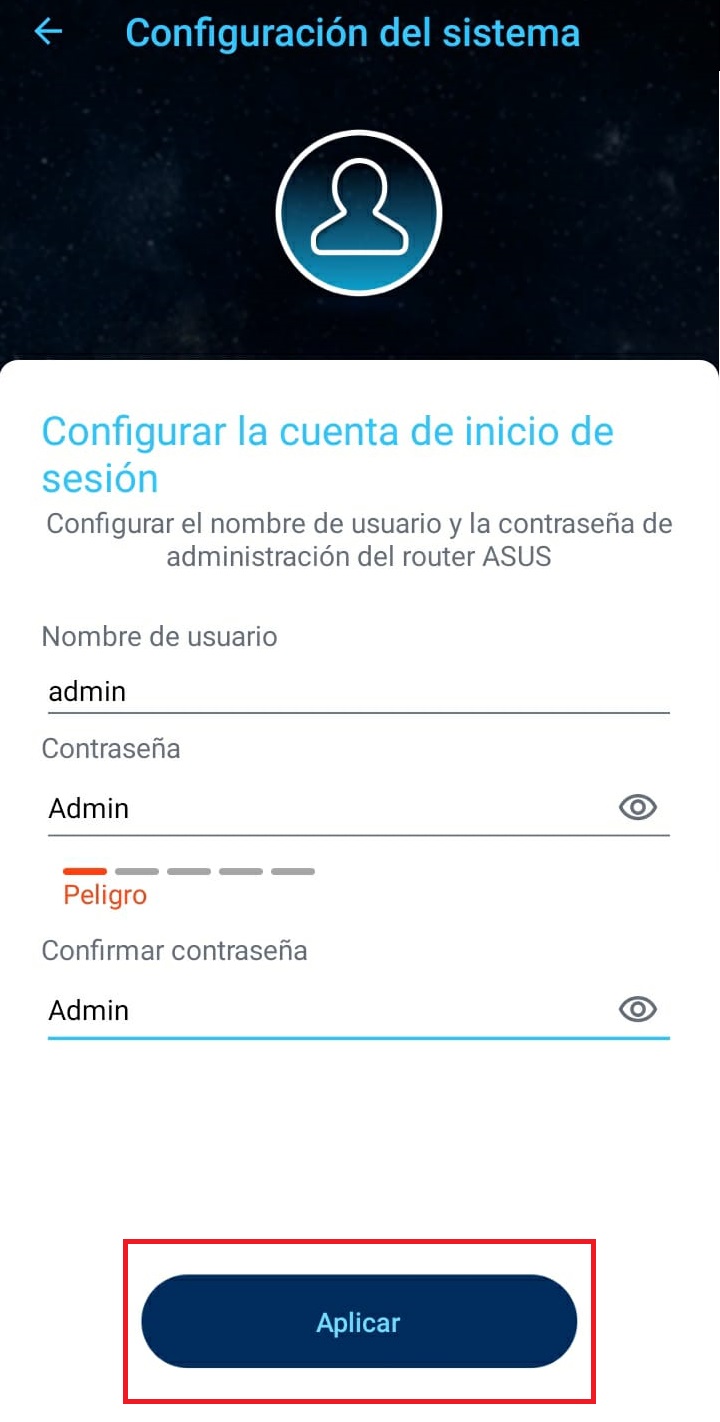720x1422 pixels.
Task: Select the Confirmar contraseña field
Action: pos(320,1010)
